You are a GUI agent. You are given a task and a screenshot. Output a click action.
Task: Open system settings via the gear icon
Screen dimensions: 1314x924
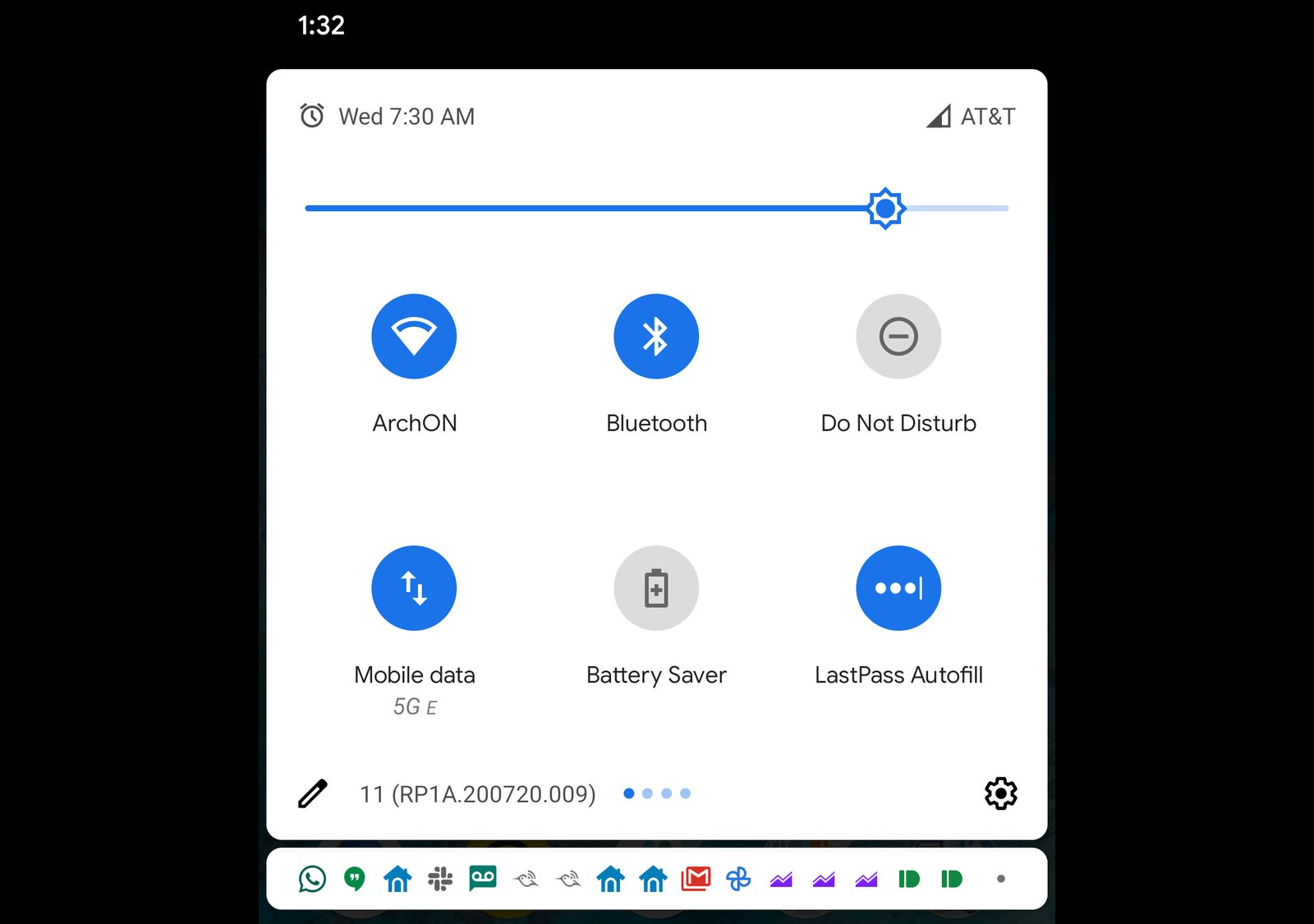tap(1000, 793)
